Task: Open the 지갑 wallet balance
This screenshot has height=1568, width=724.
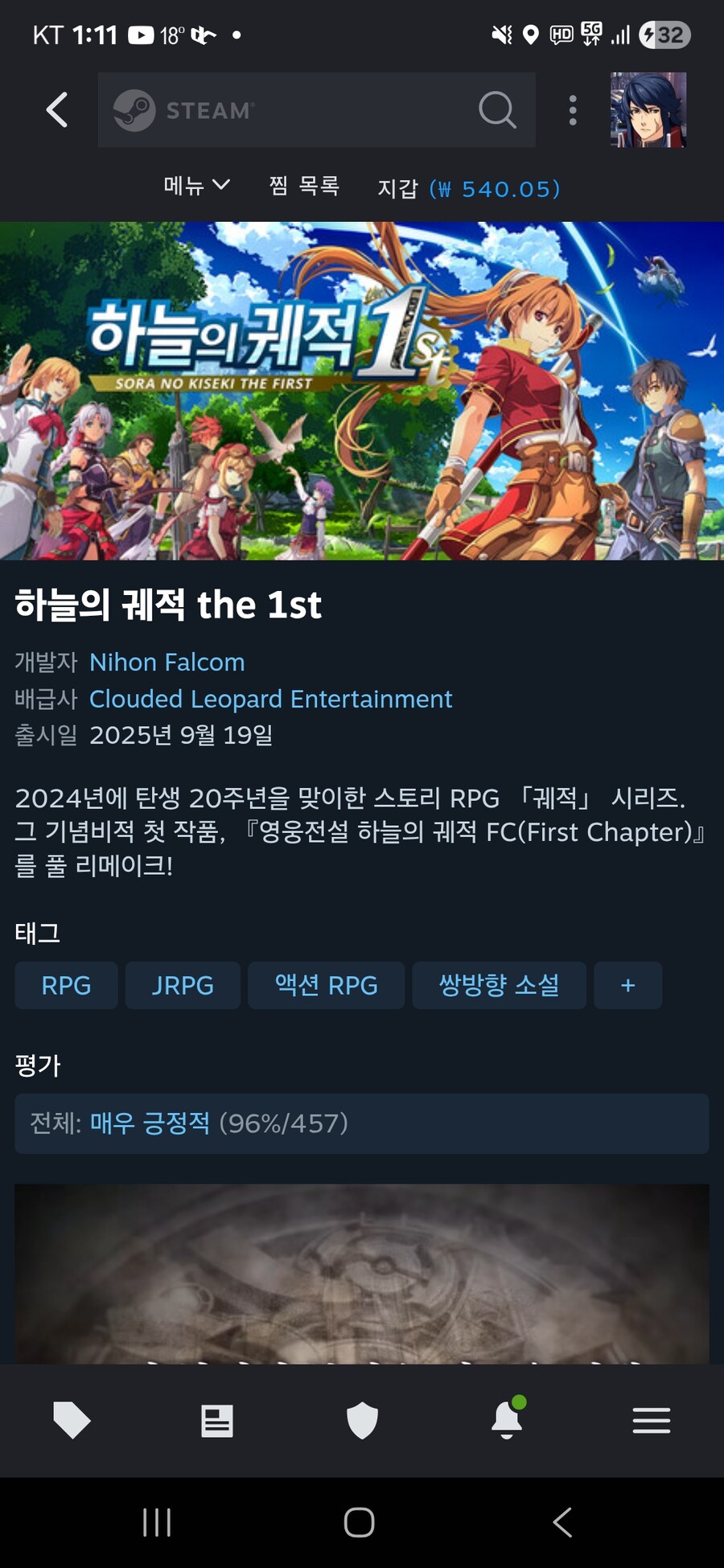Action: (469, 189)
